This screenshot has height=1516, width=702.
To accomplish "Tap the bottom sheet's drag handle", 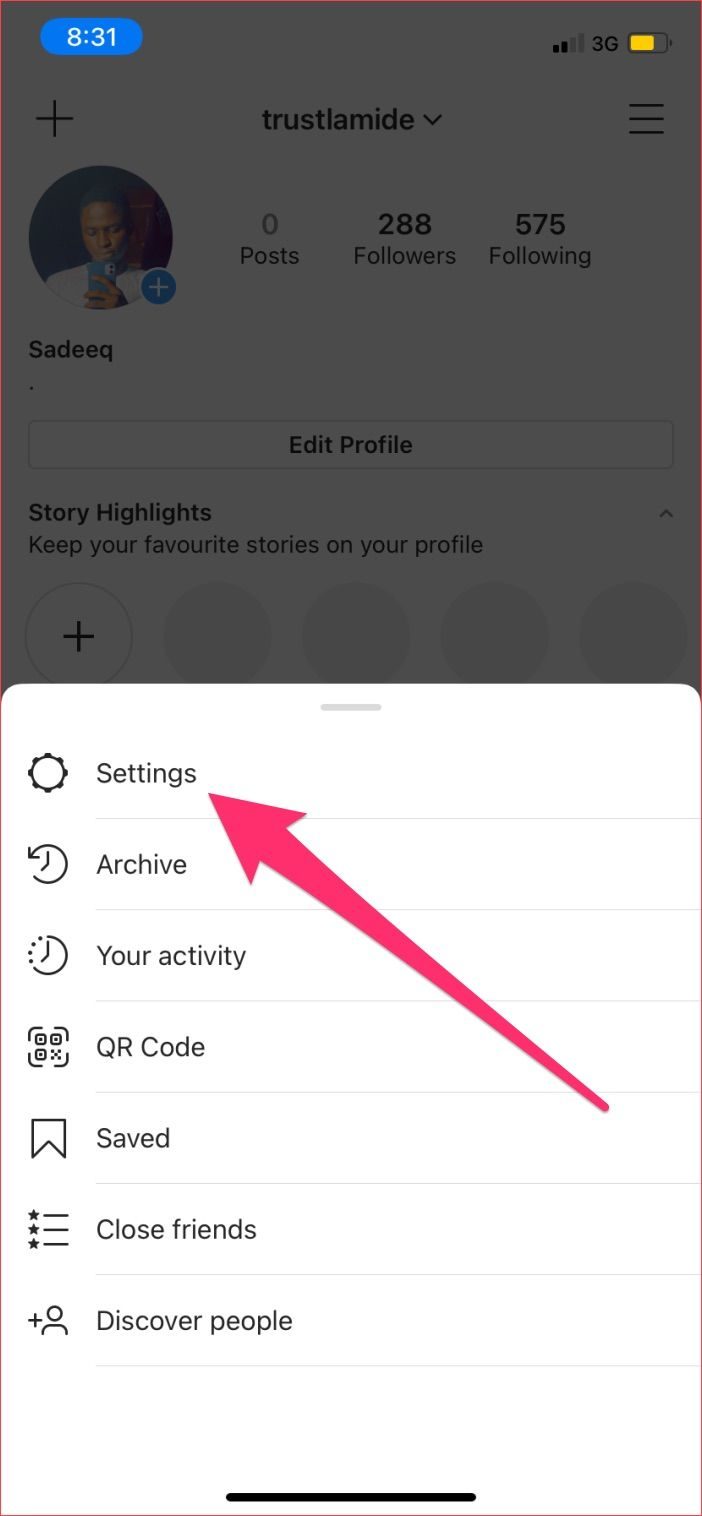I will (350, 707).
